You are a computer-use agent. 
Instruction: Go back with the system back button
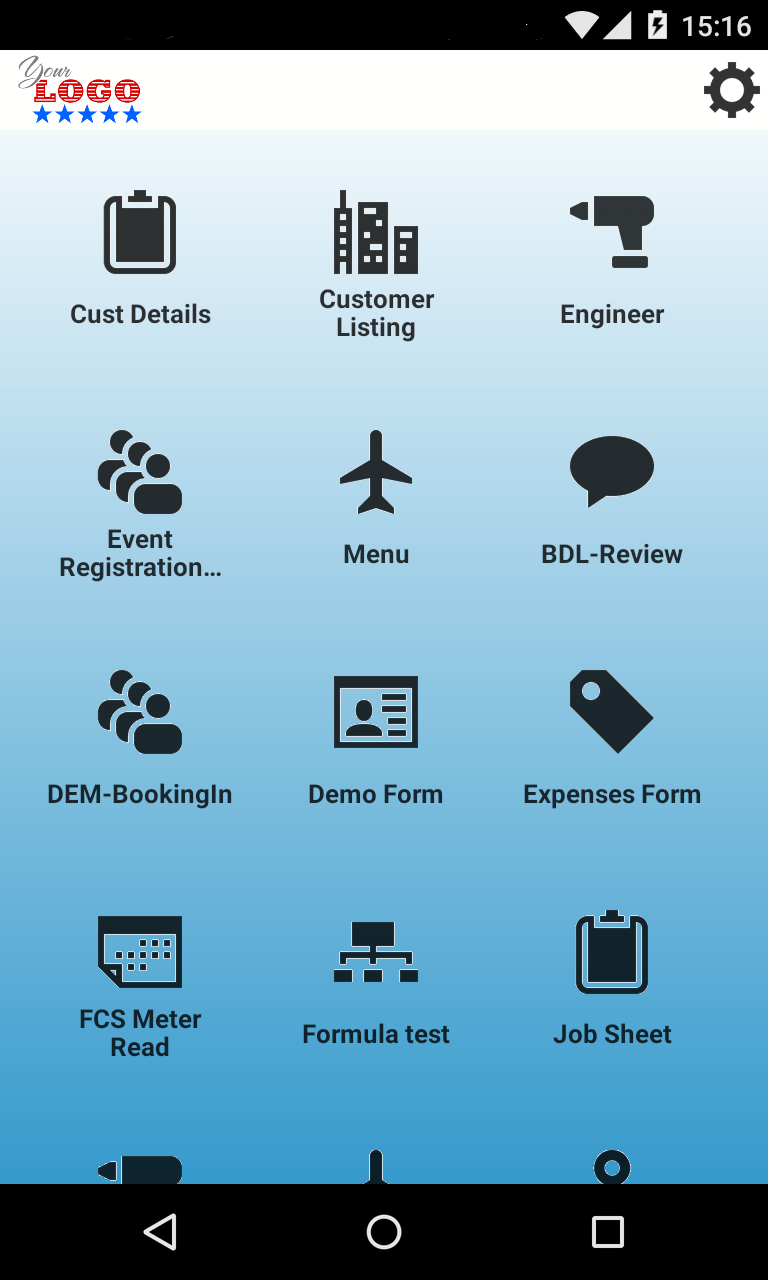(x=160, y=1232)
